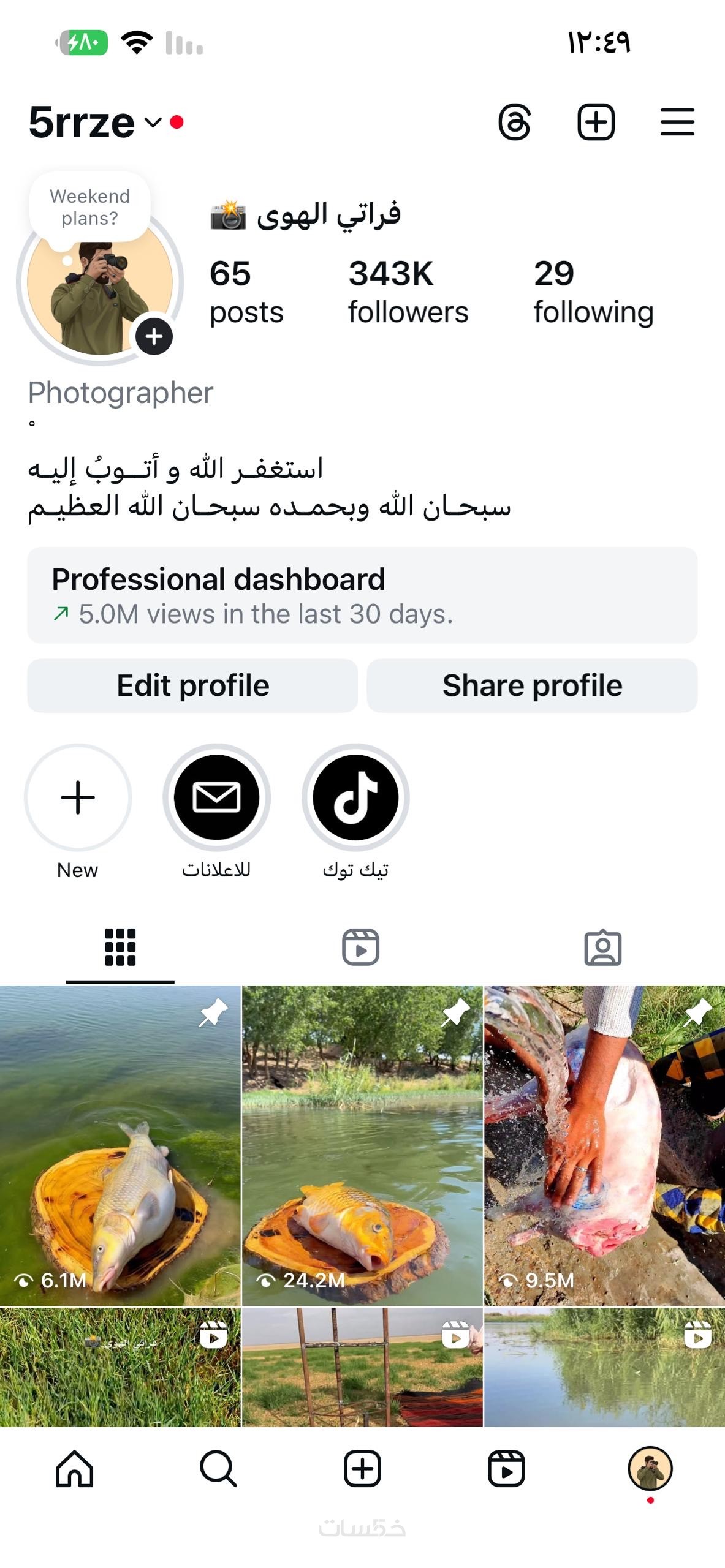Create a new post from the header plus
This screenshot has width=725, height=1568.
pos(596,123)
